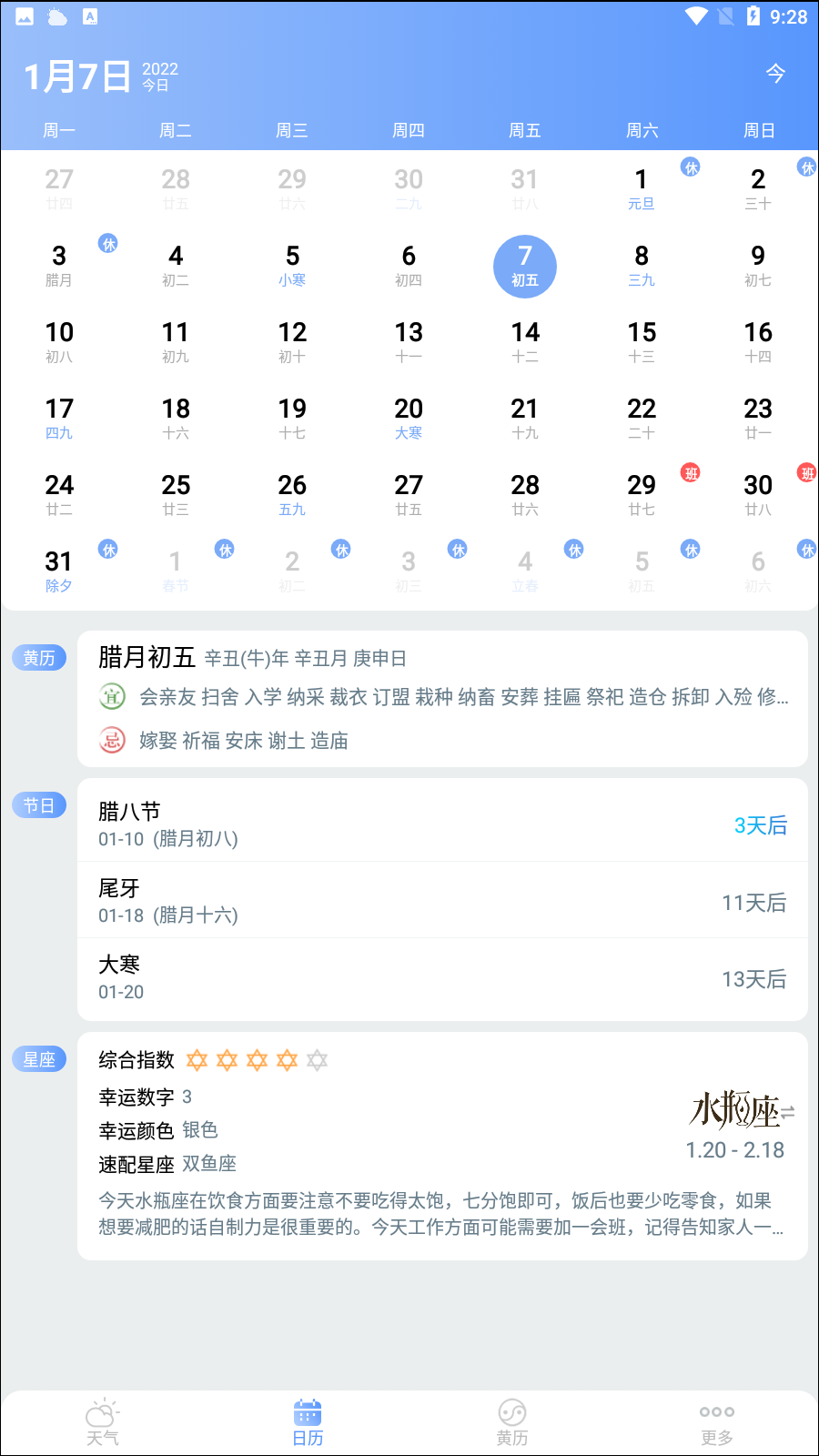Open the 更多 more tab
Viewport: 819px width, 1456px height.
716,1422
